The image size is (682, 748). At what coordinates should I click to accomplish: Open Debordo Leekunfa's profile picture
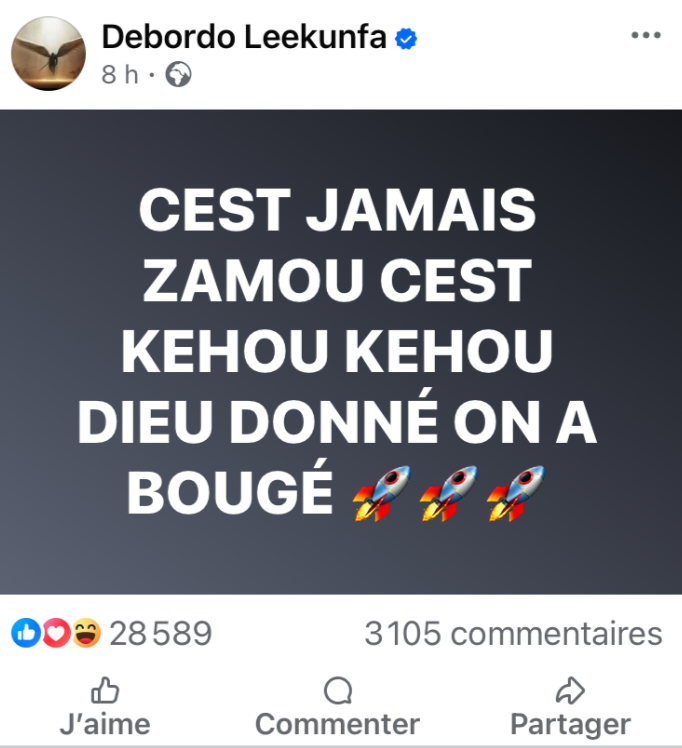tap(49, 53)
